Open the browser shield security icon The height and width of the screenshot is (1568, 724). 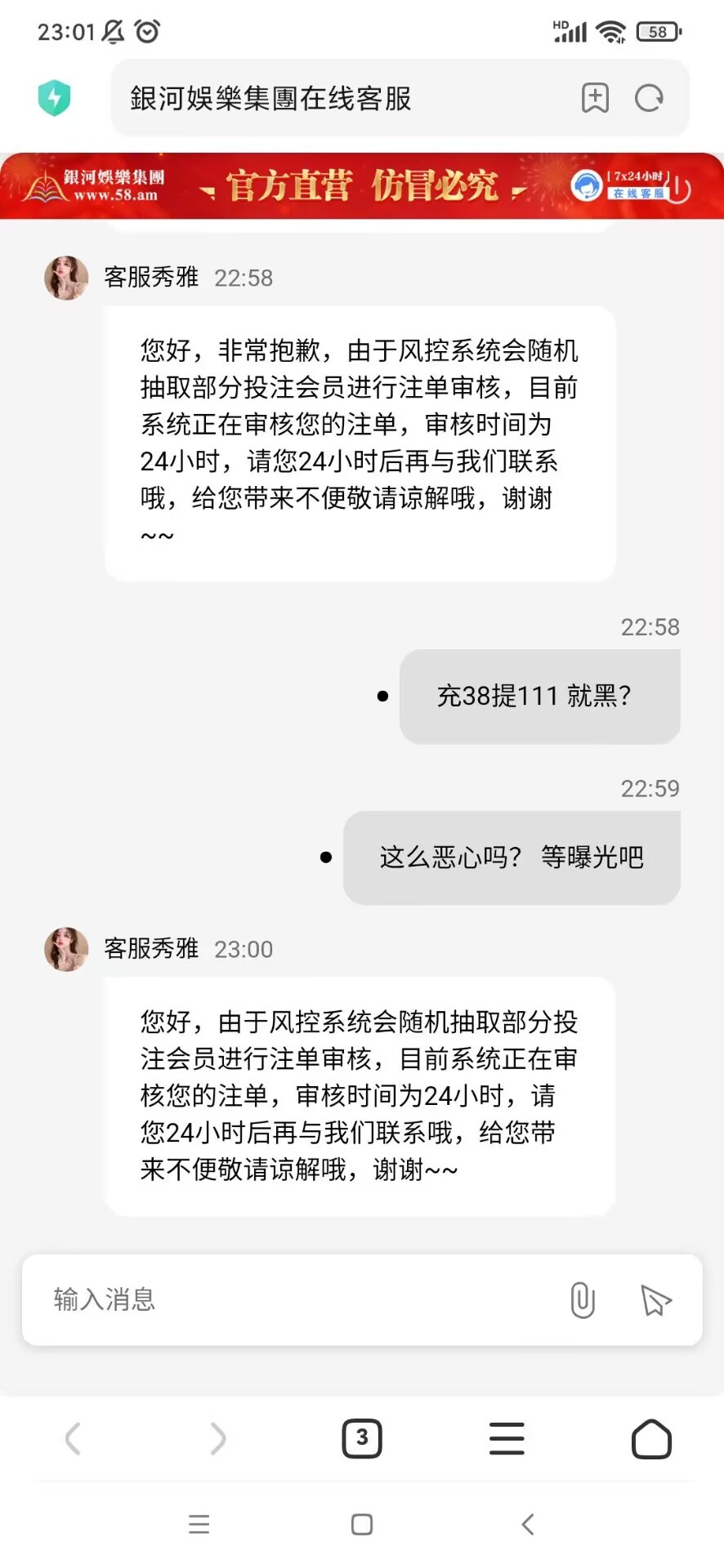(54, 98)
